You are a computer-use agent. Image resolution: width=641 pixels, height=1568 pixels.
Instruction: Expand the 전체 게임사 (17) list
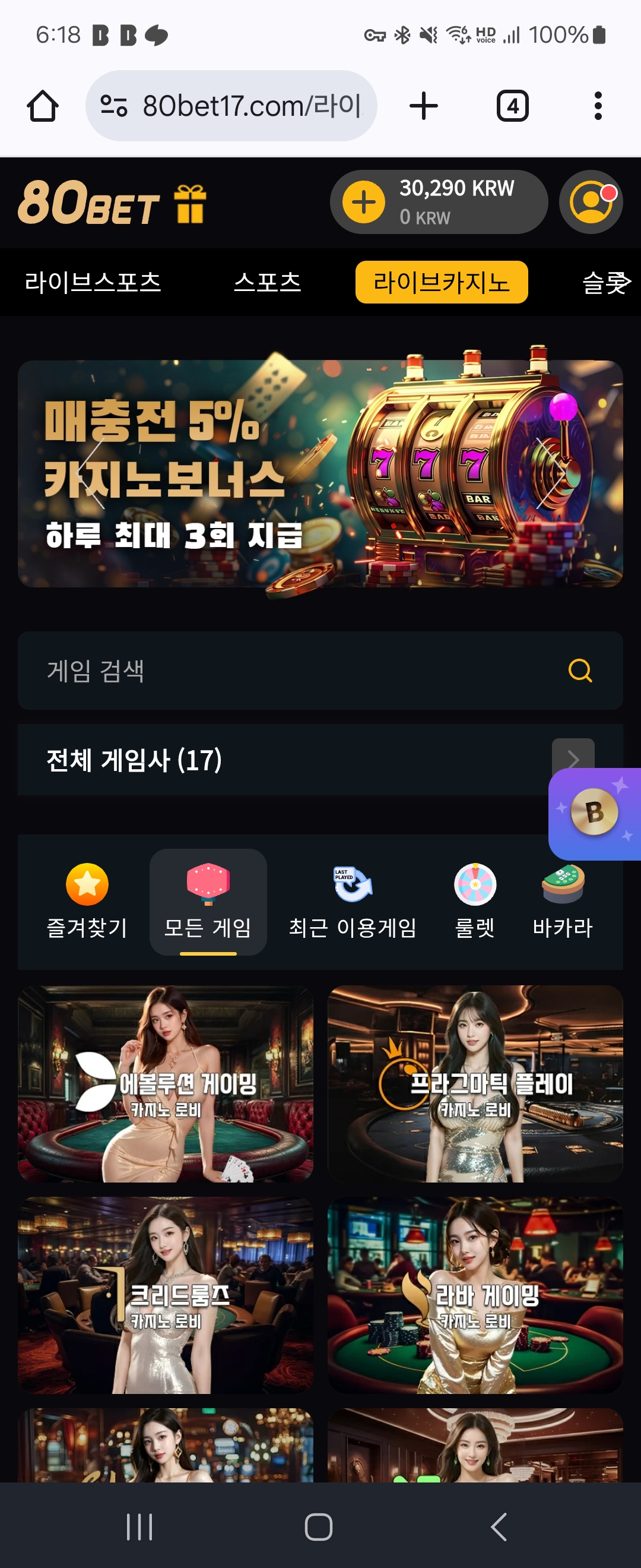click(x=572, y=759)
